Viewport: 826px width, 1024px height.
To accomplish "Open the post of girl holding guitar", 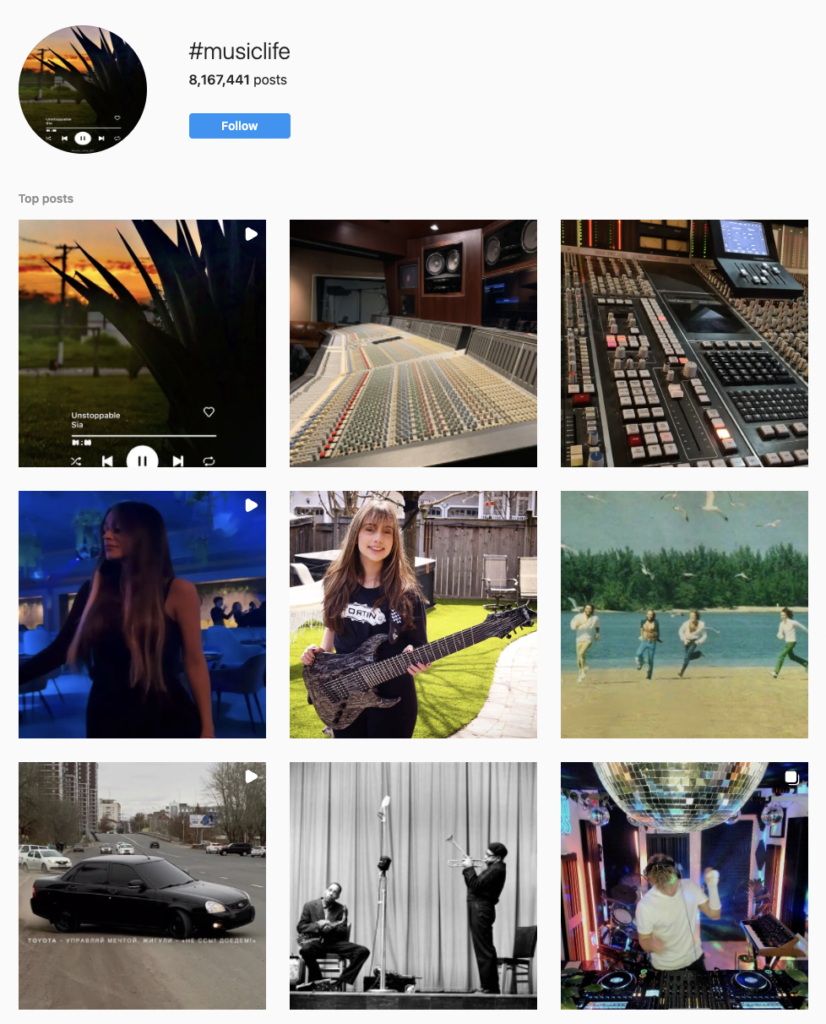I will (x=413, y=614).
